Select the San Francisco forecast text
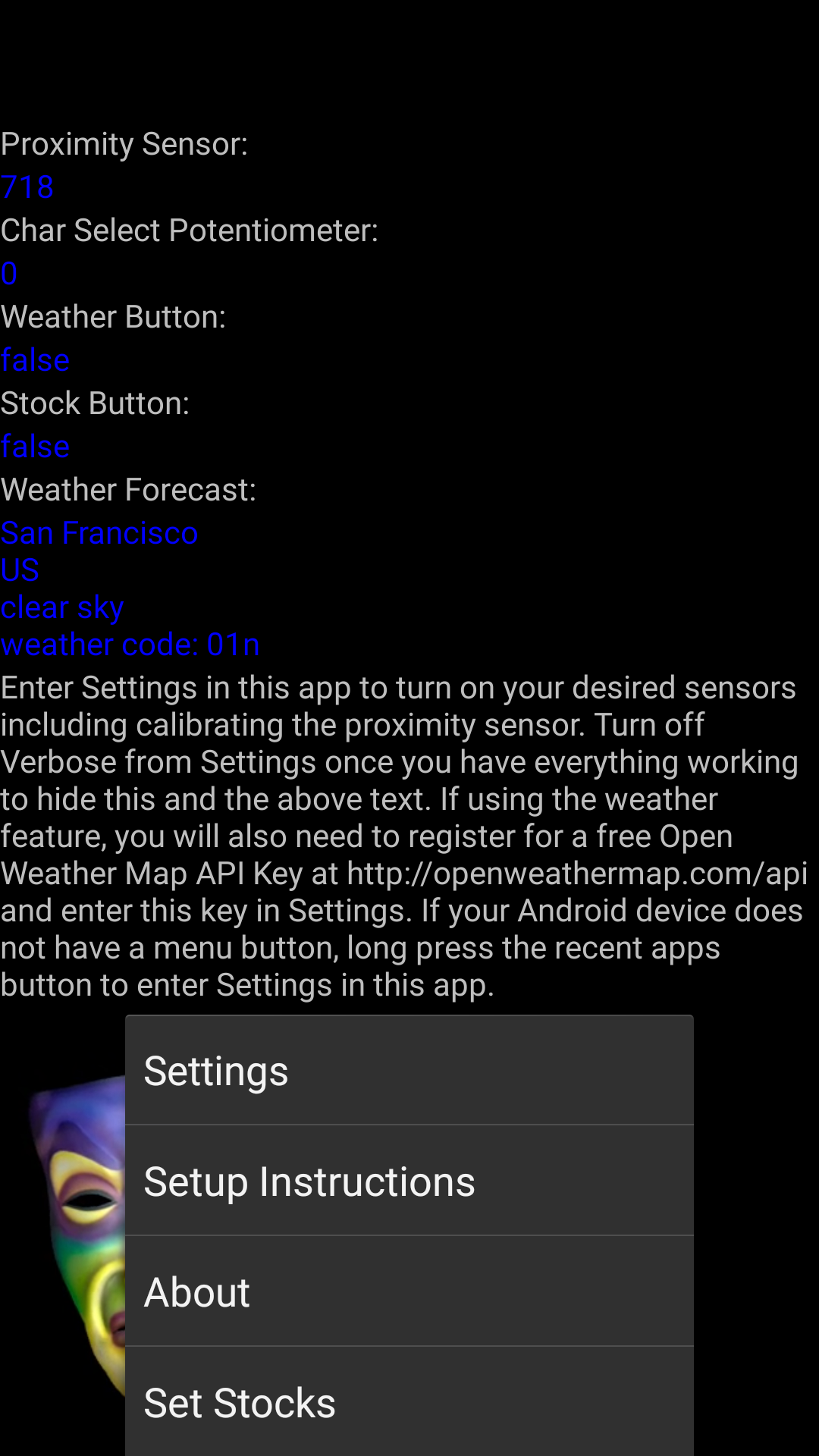Screen dimensions: 819x1456 99,532
